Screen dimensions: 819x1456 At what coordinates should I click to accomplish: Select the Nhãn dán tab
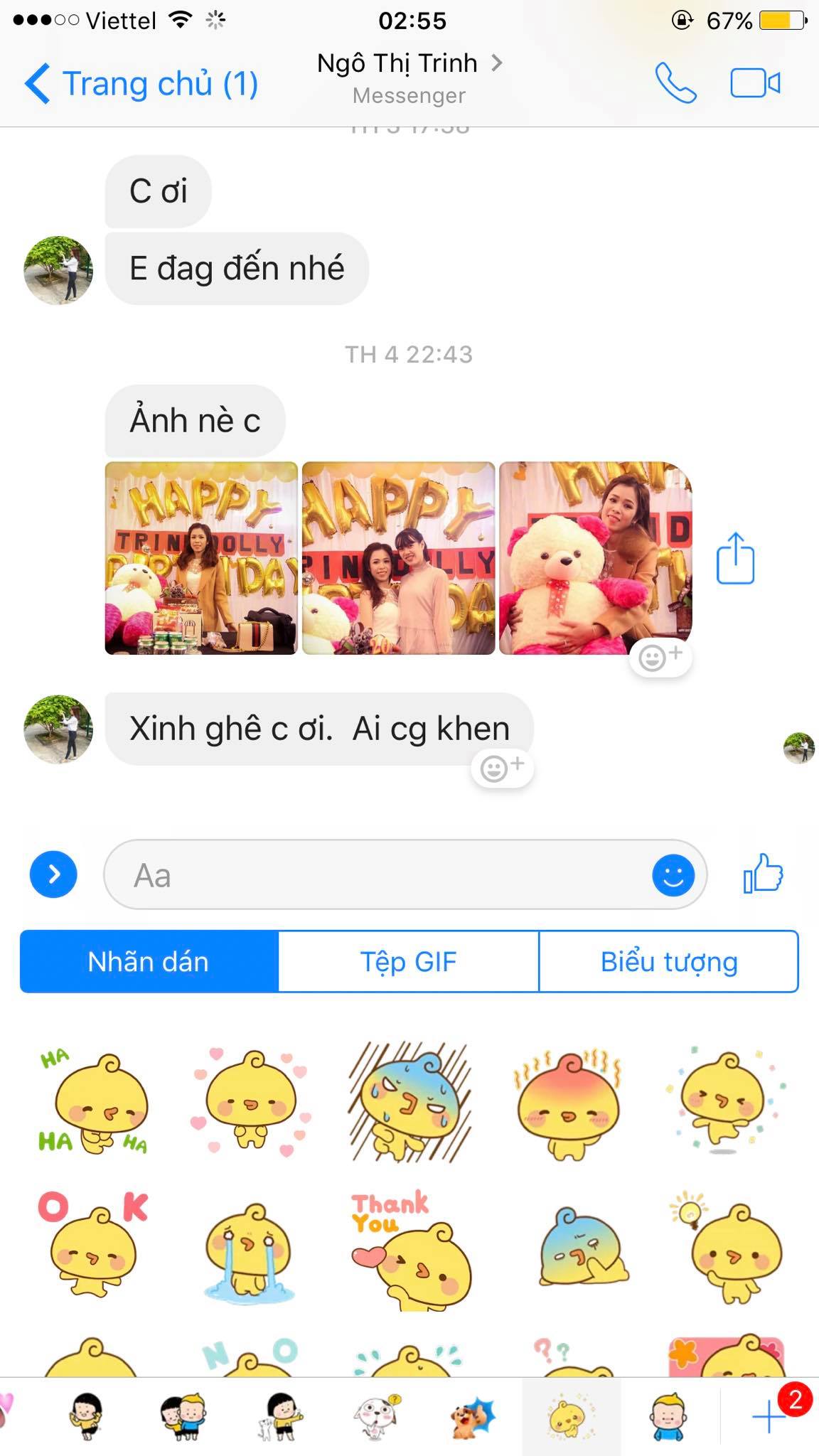(149, 961)
